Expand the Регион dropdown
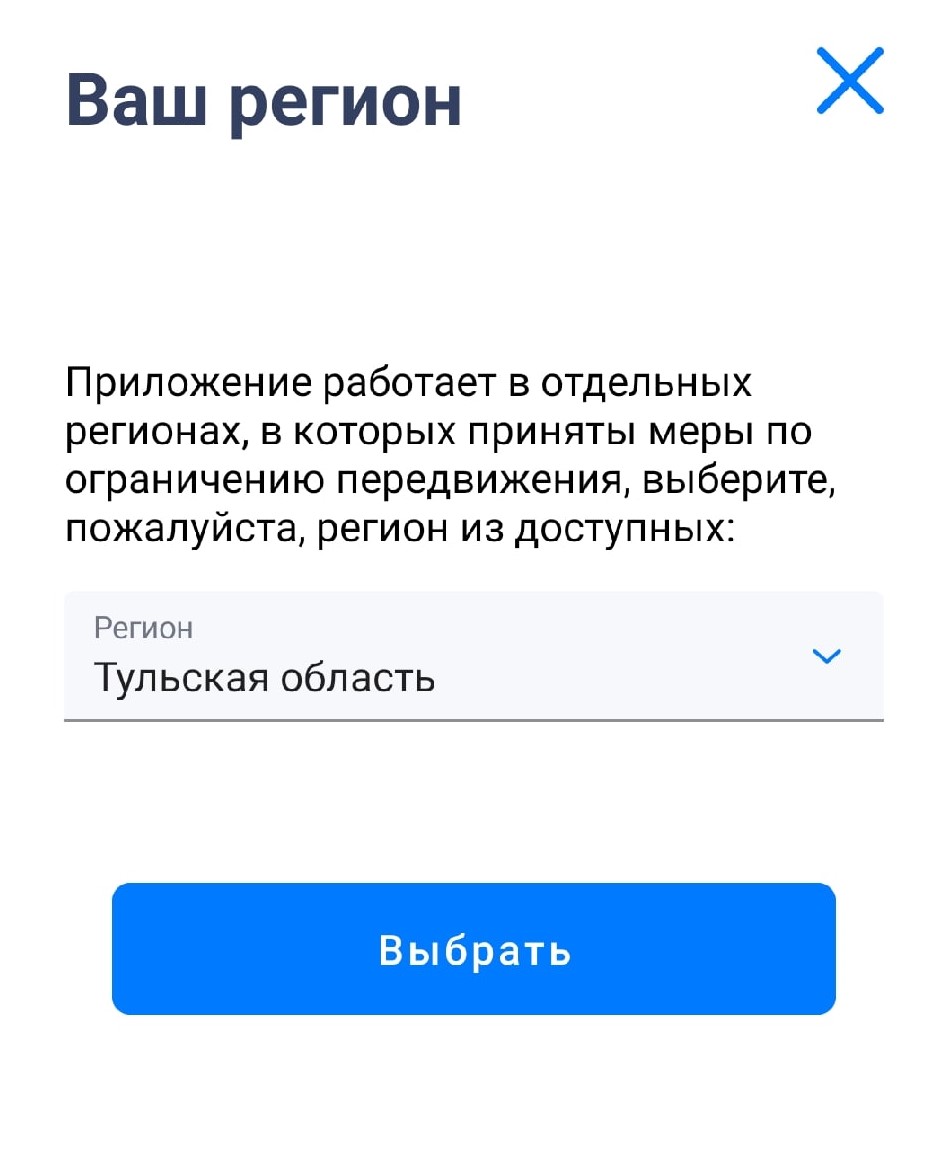This screenshot has width=947, height=1164. [x=826, y=656]
